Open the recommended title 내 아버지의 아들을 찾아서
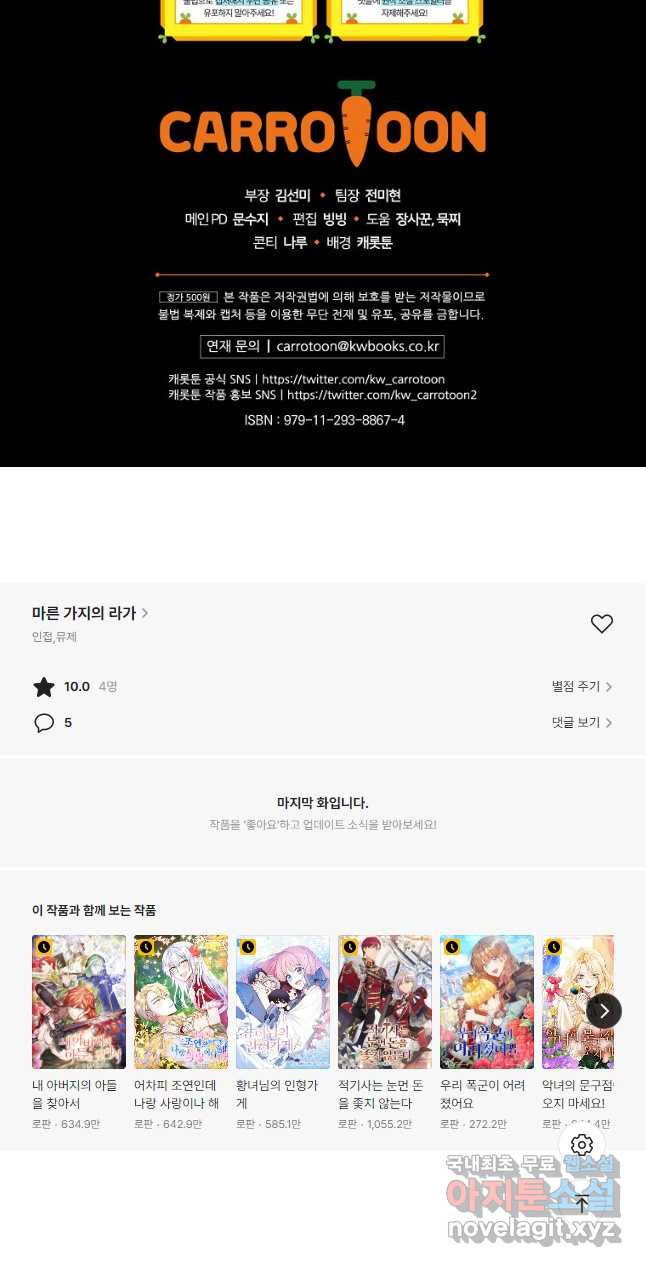 point(79,1002)
